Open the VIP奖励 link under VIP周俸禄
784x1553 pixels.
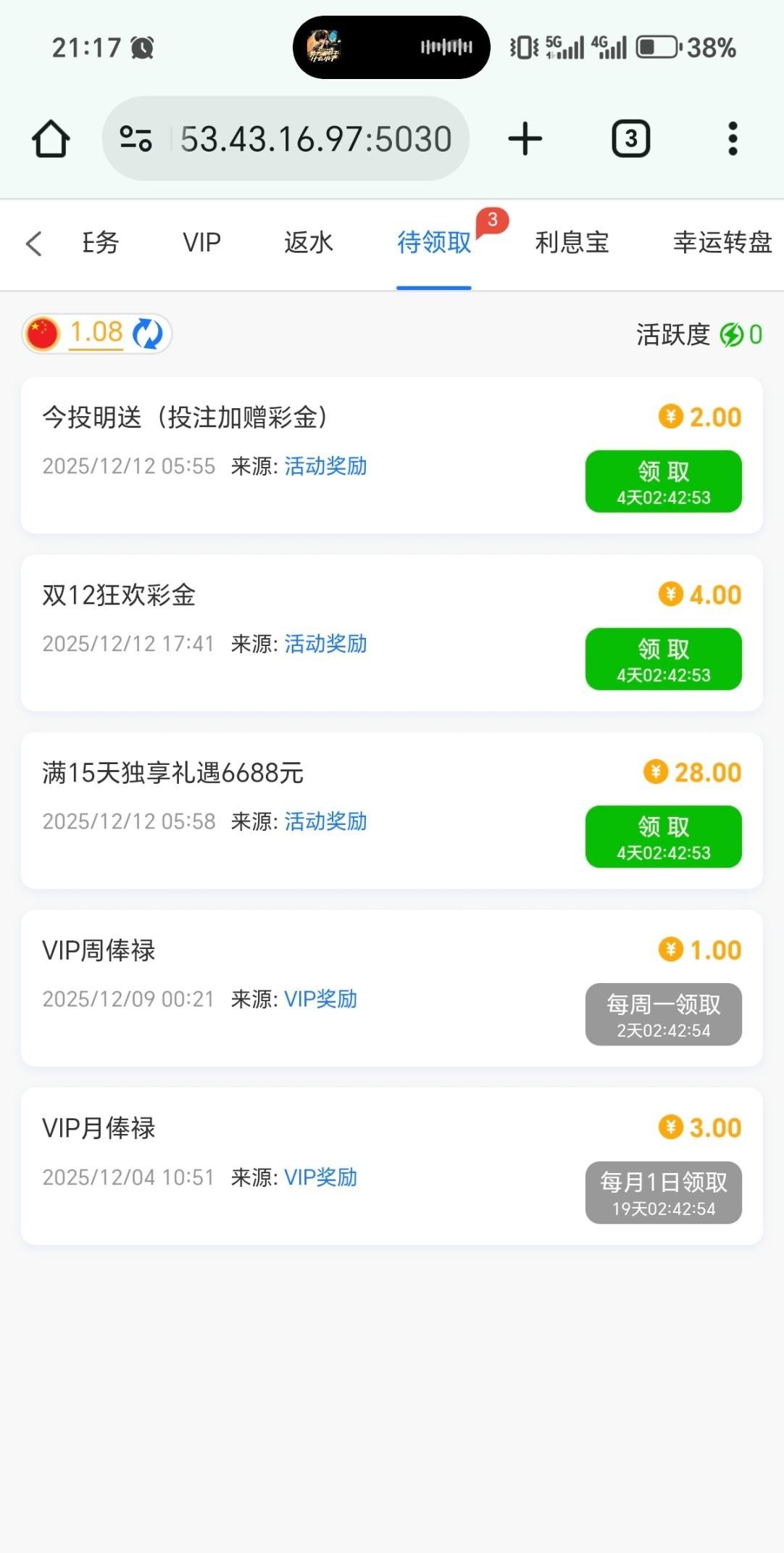pyautogui.click(x=320, y=999)
